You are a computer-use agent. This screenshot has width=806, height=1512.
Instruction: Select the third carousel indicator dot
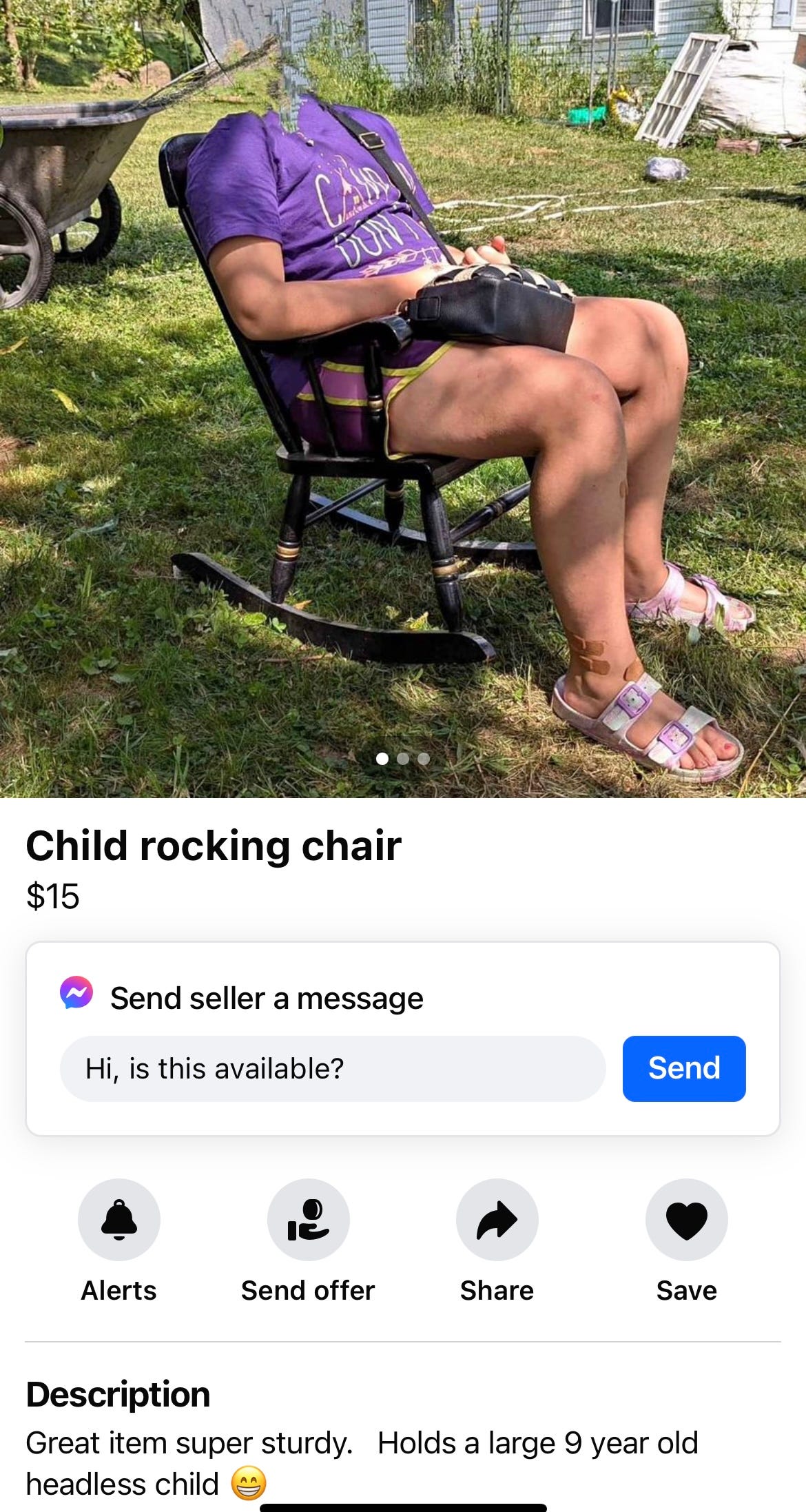(422, 758)
